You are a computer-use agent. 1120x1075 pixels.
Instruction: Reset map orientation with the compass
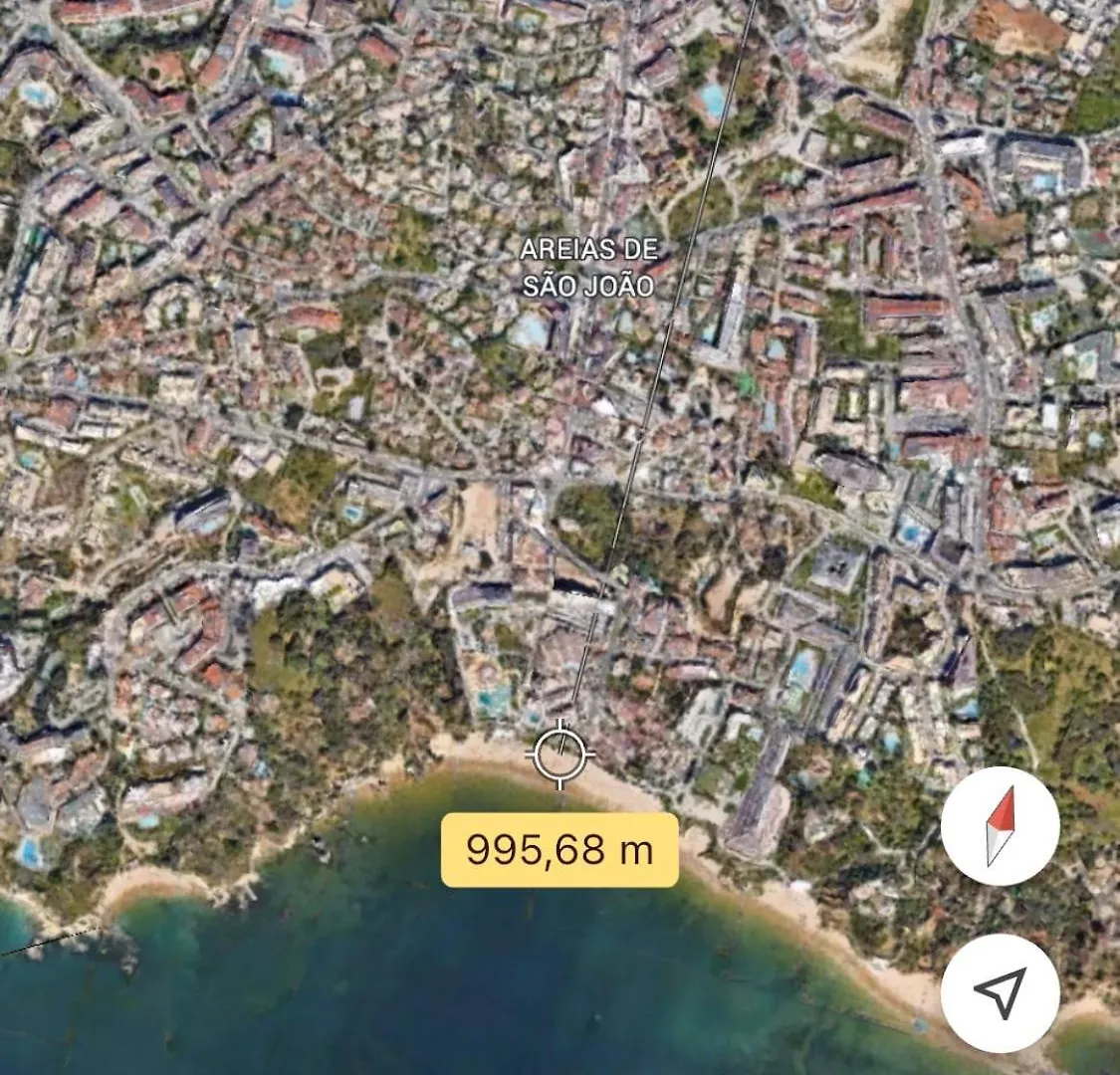tap(1000, 826)
